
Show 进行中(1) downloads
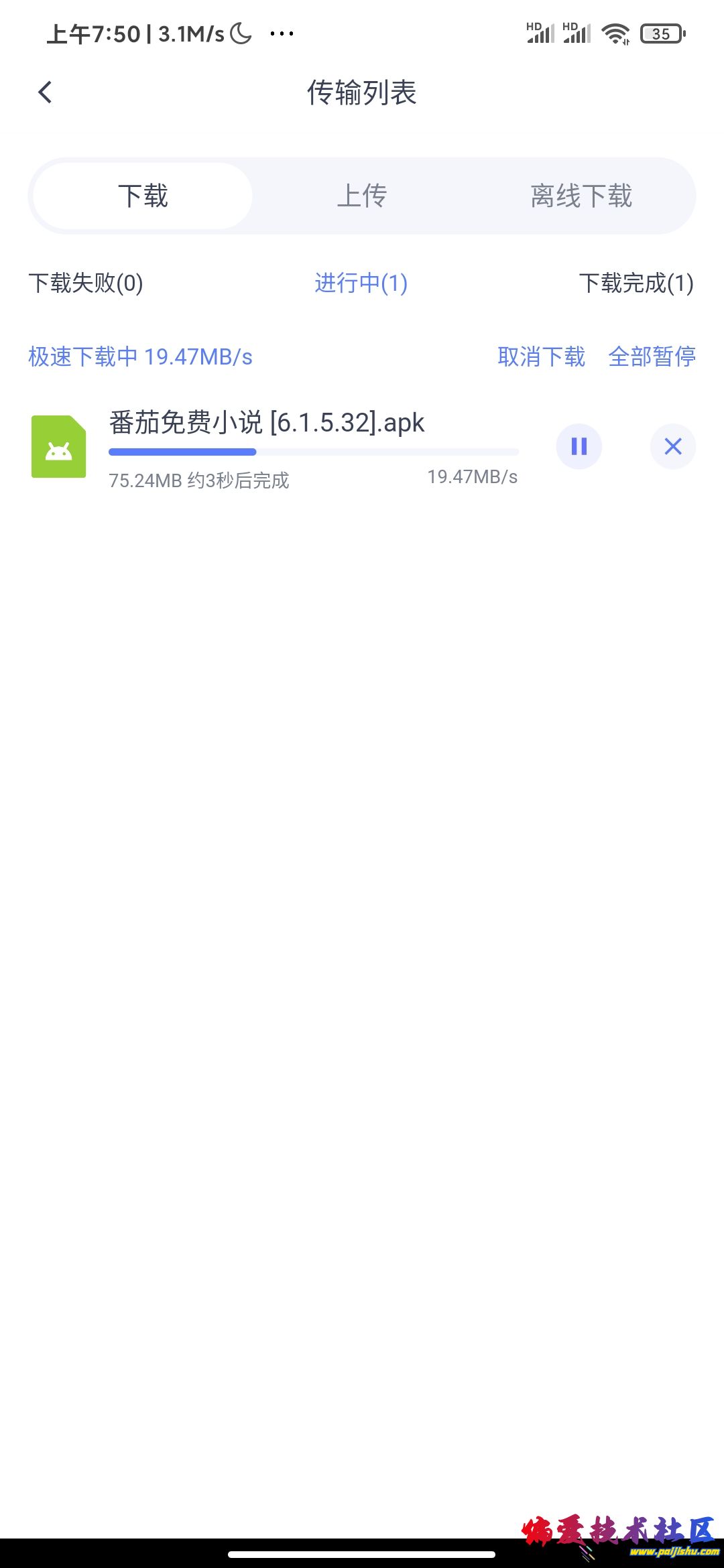coord(361,283)
